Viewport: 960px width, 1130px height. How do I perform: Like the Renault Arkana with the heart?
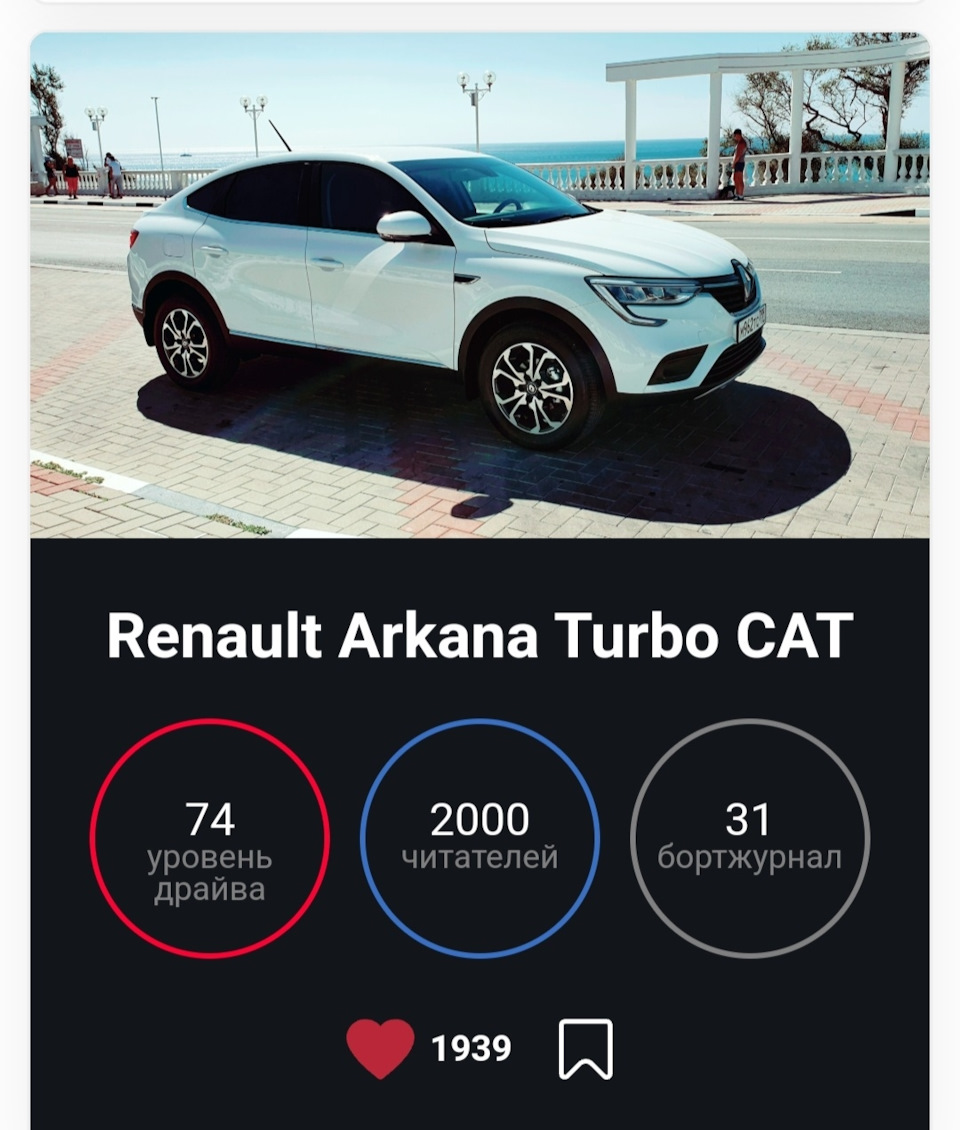tap(380, 1048)
